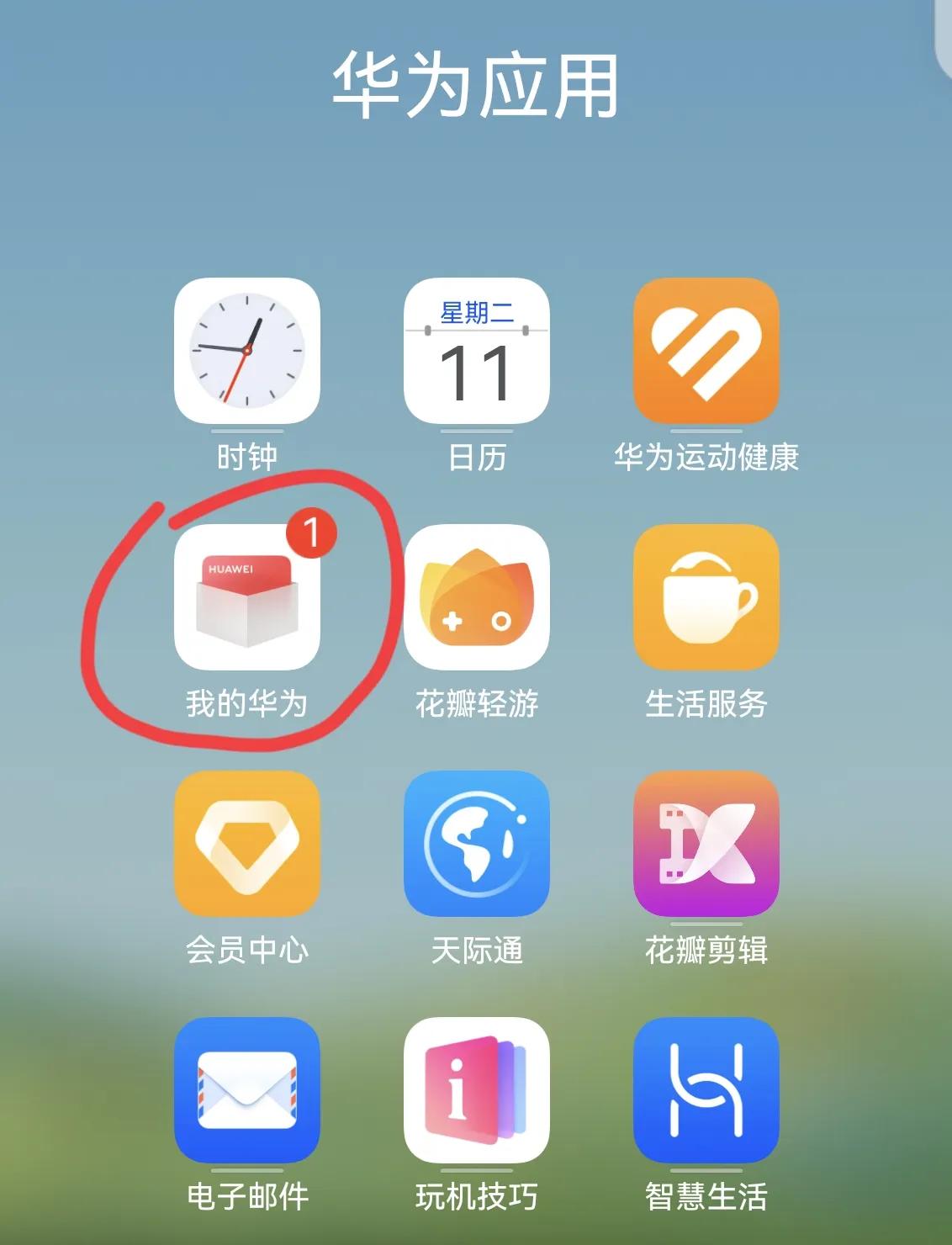Screen dimensions: 952x1245
Task: Launch 花瓣轻游 games app
Action: click(x=476, y=597)
